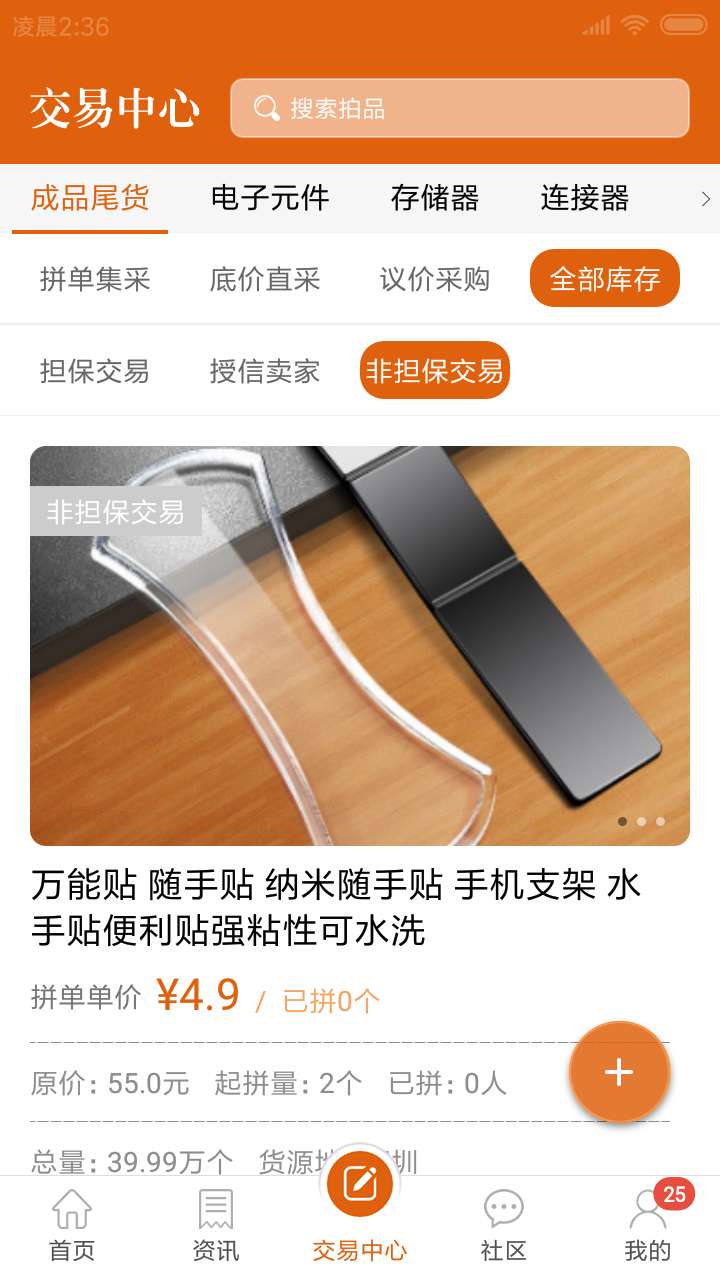Tap the second carousel pagination dot
This screenshot has width=720, height=1280.
[x=640, y=821]
